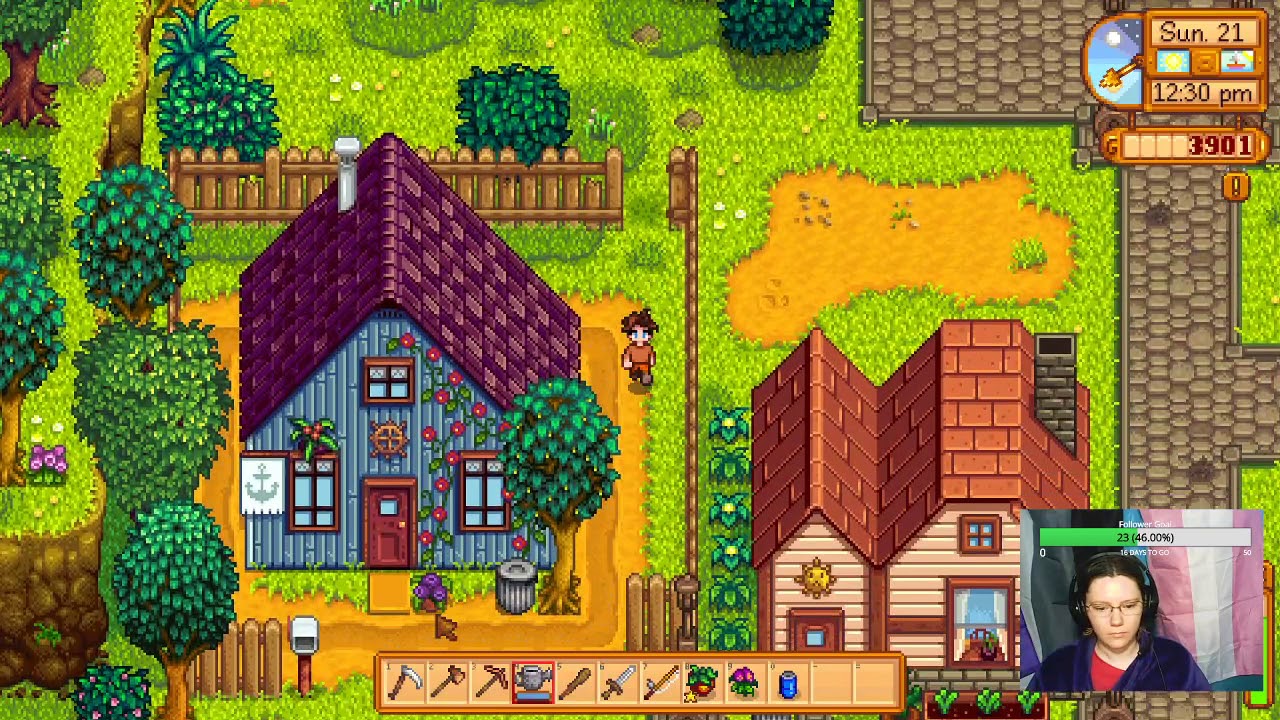Select the scythe in toolbar slot 1
The image size is (1280, 720).
[x=405, y=682]
